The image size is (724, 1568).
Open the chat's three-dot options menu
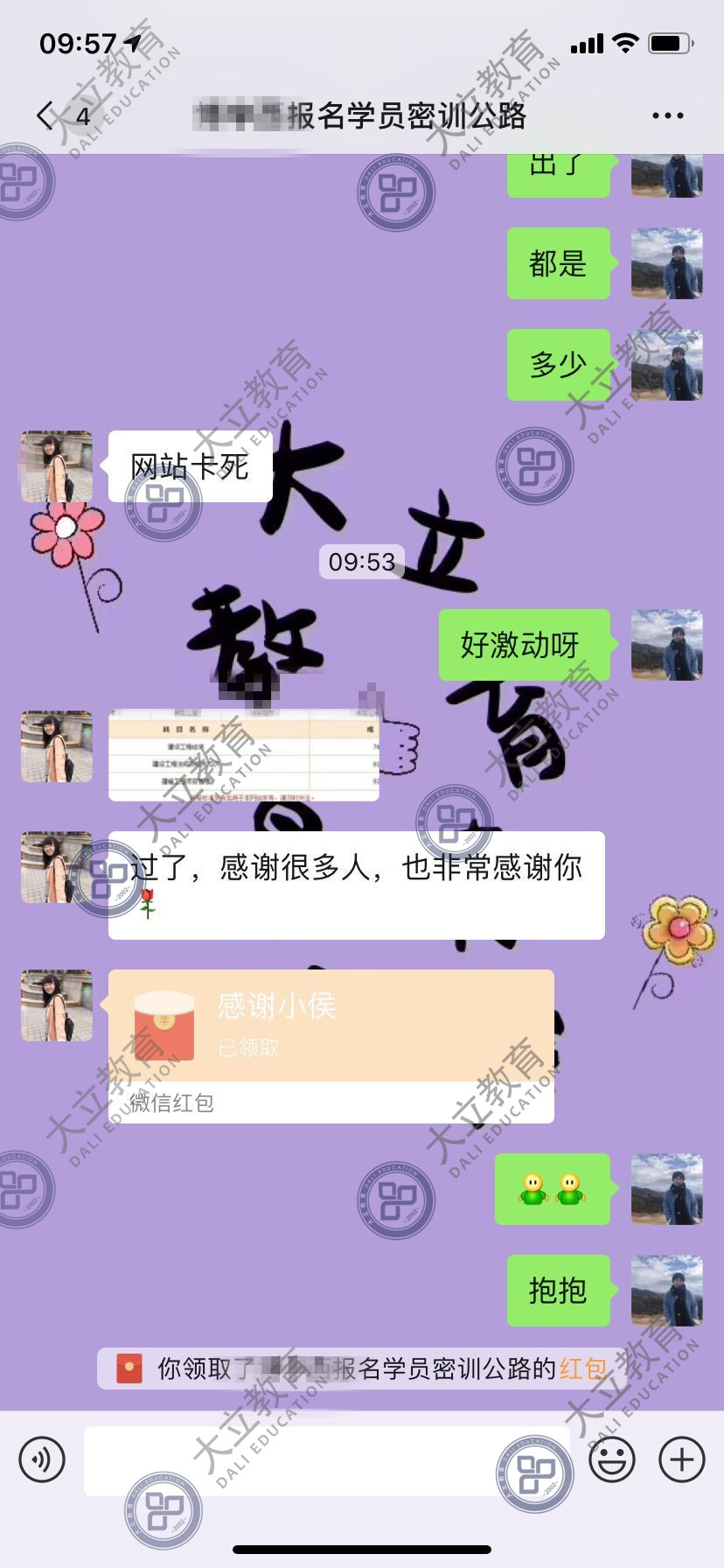pyautogui.click(x=667, y=115)
